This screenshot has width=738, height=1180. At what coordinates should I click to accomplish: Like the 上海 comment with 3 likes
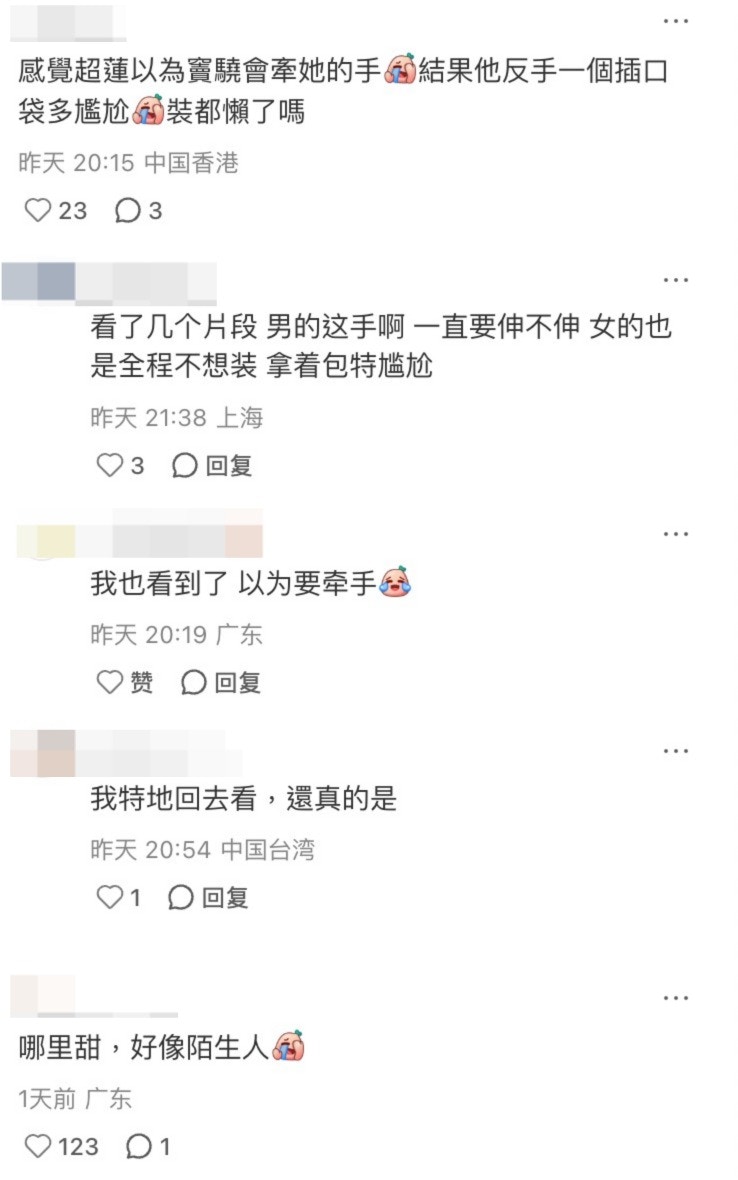click(x=108, y=465)
